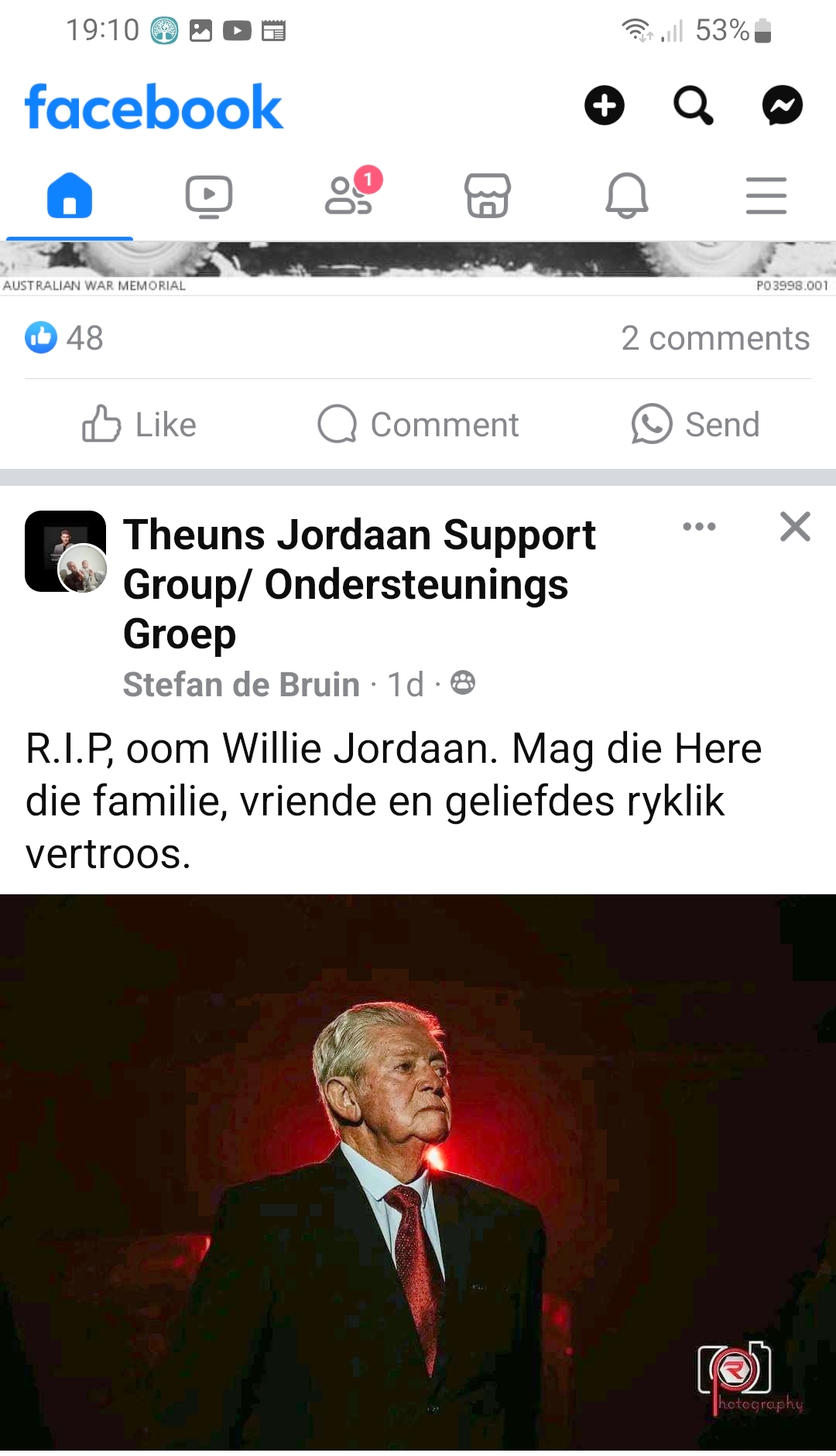
Task: Open Stefan de Bruin's profile
Action: (242, 684)
